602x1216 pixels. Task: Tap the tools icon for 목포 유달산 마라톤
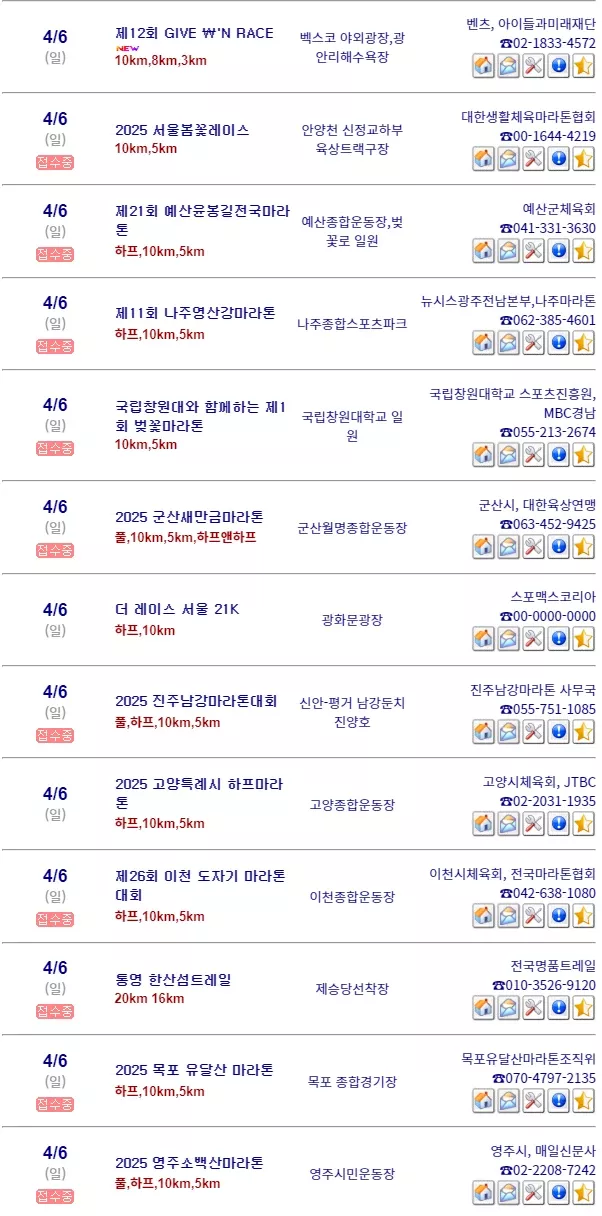533,1100
